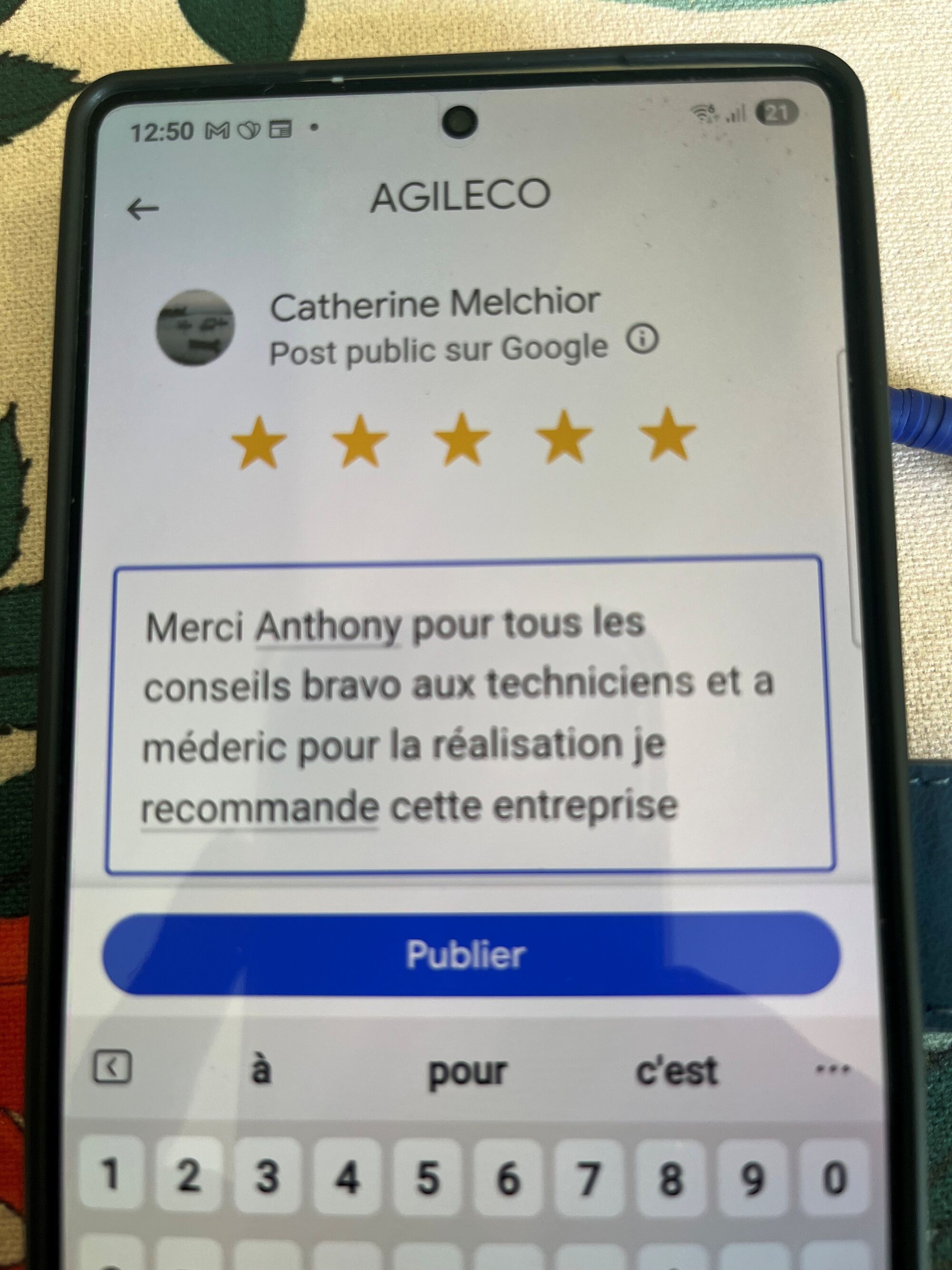This screenshot has height=1270, width=952.
Task: Select the fifth star rating
Action: pyautogui.click(x=667, y=435)
